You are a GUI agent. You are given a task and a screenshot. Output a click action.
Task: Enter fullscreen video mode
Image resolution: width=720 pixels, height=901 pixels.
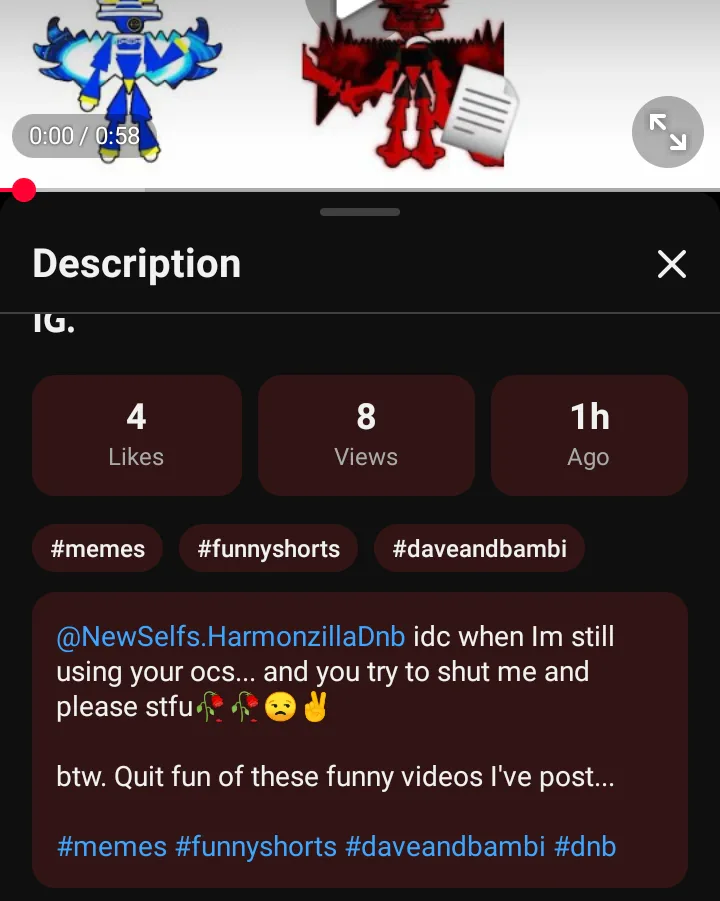(667, 131)
